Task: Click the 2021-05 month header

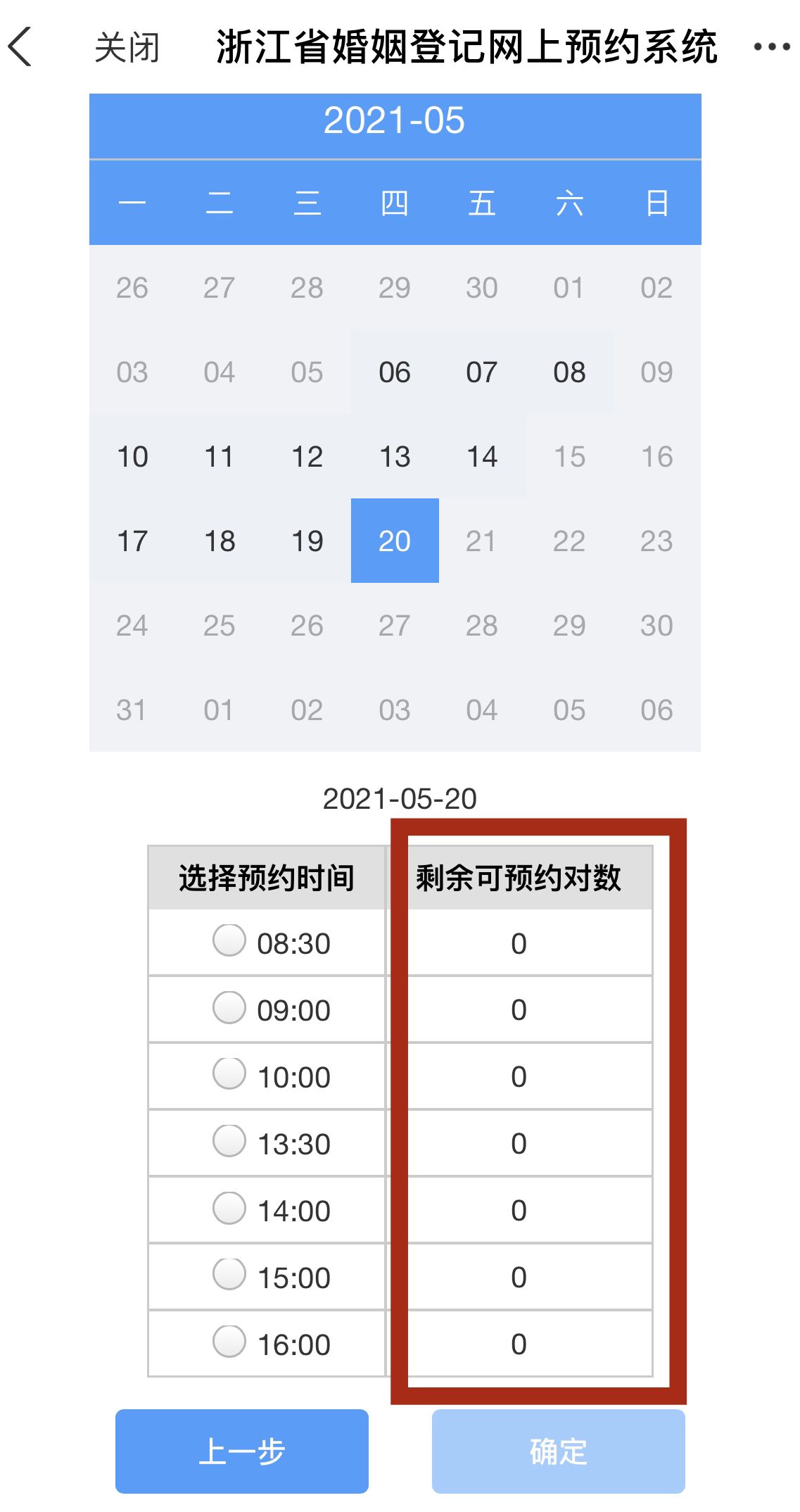Action: coord(395,120)
